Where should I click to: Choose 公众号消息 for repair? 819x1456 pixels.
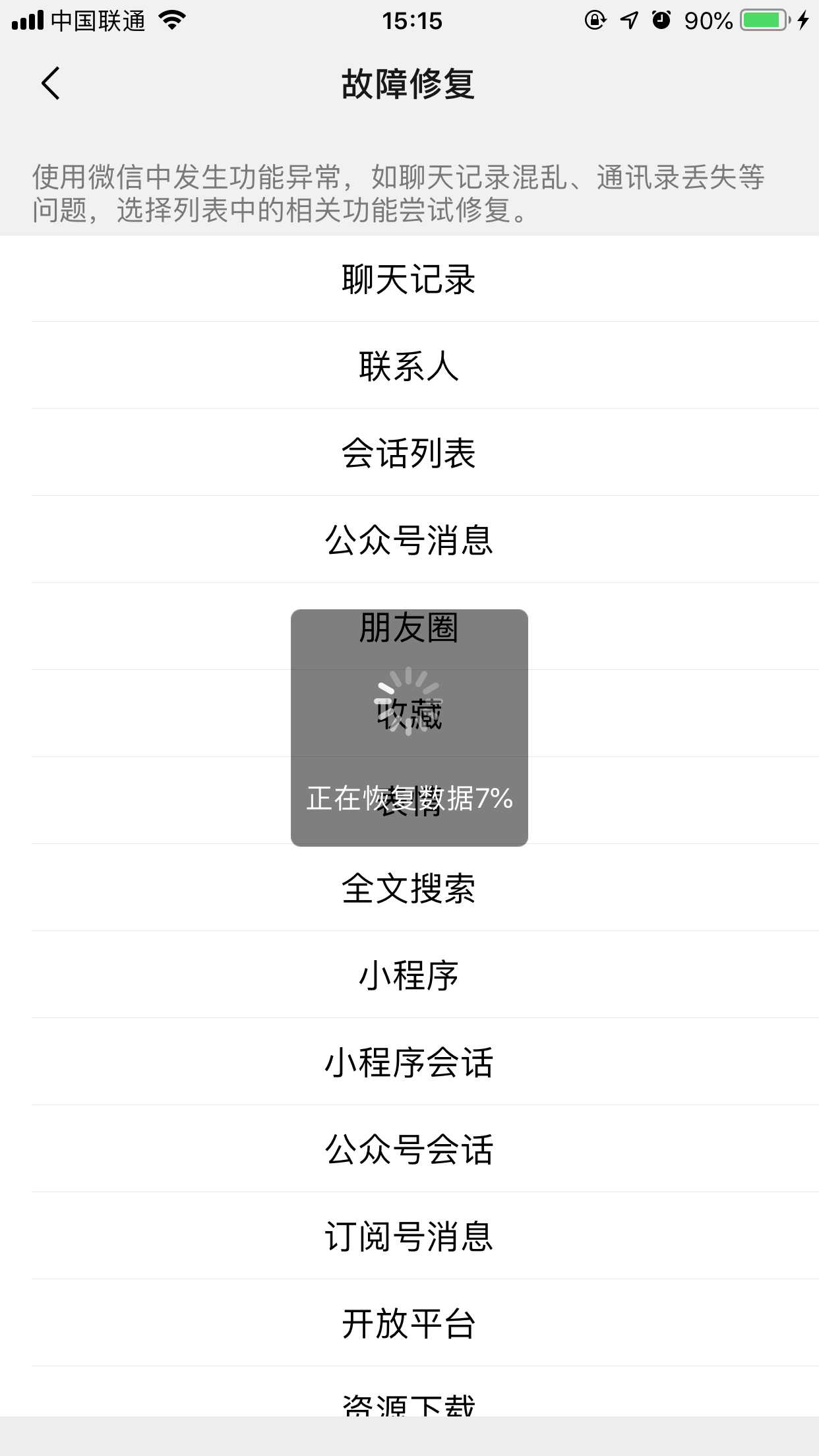(409, 539)
